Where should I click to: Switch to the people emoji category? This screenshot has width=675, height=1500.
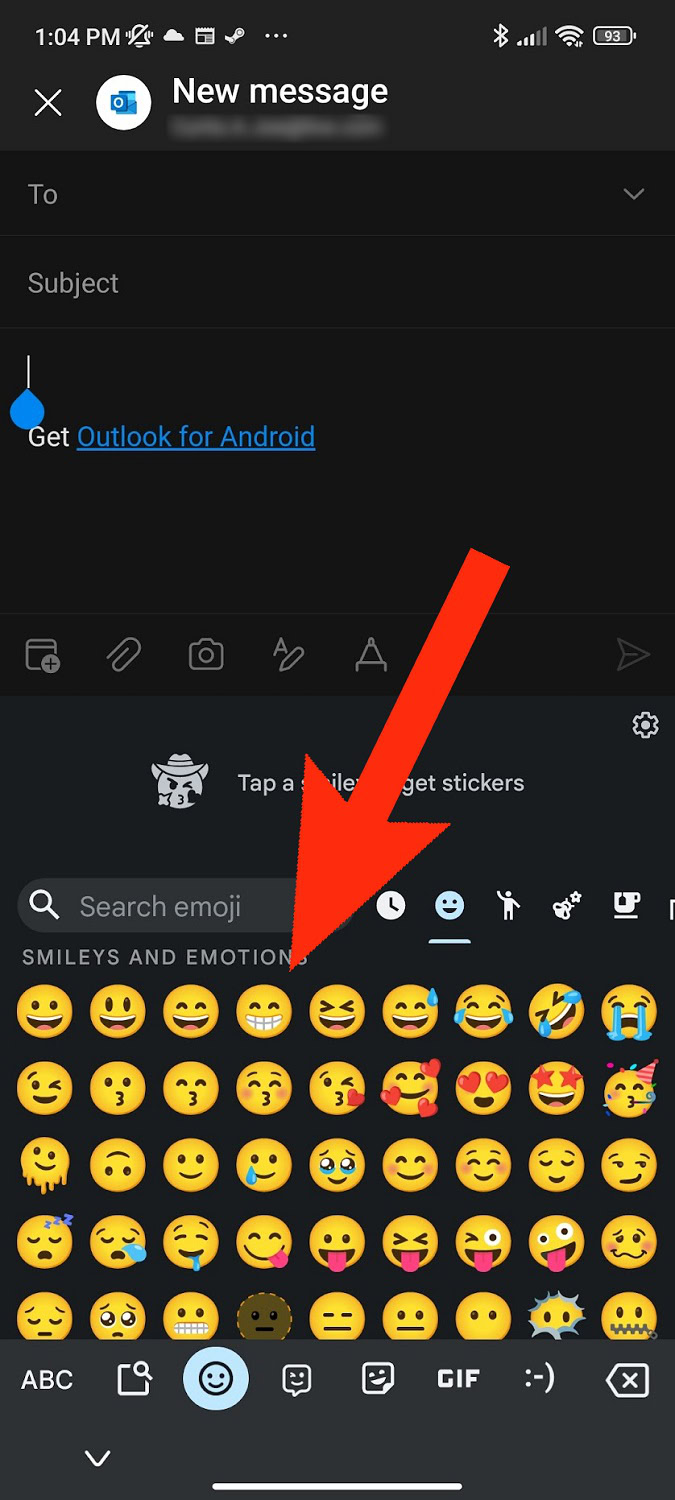point(509,906)
